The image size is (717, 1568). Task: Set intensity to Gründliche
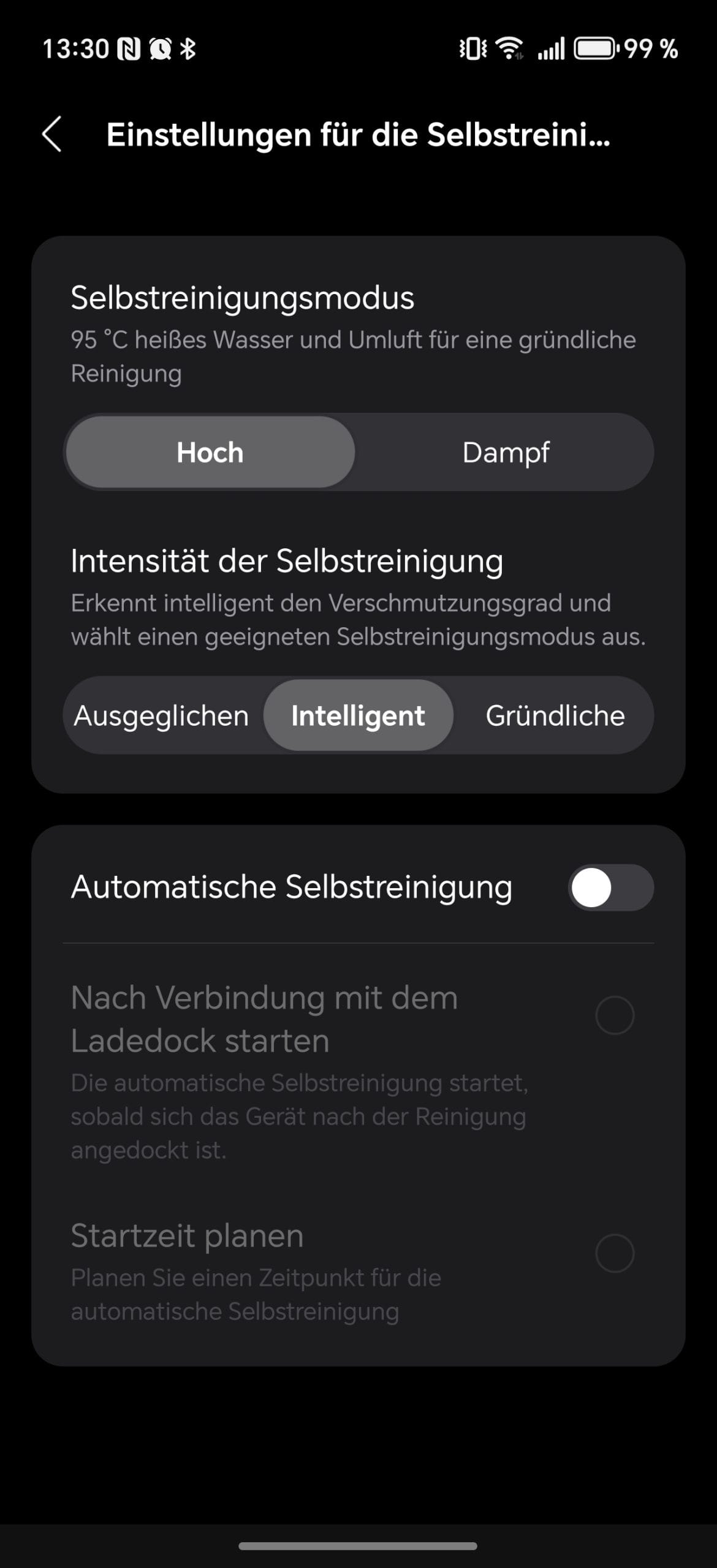tap(555, 715)
